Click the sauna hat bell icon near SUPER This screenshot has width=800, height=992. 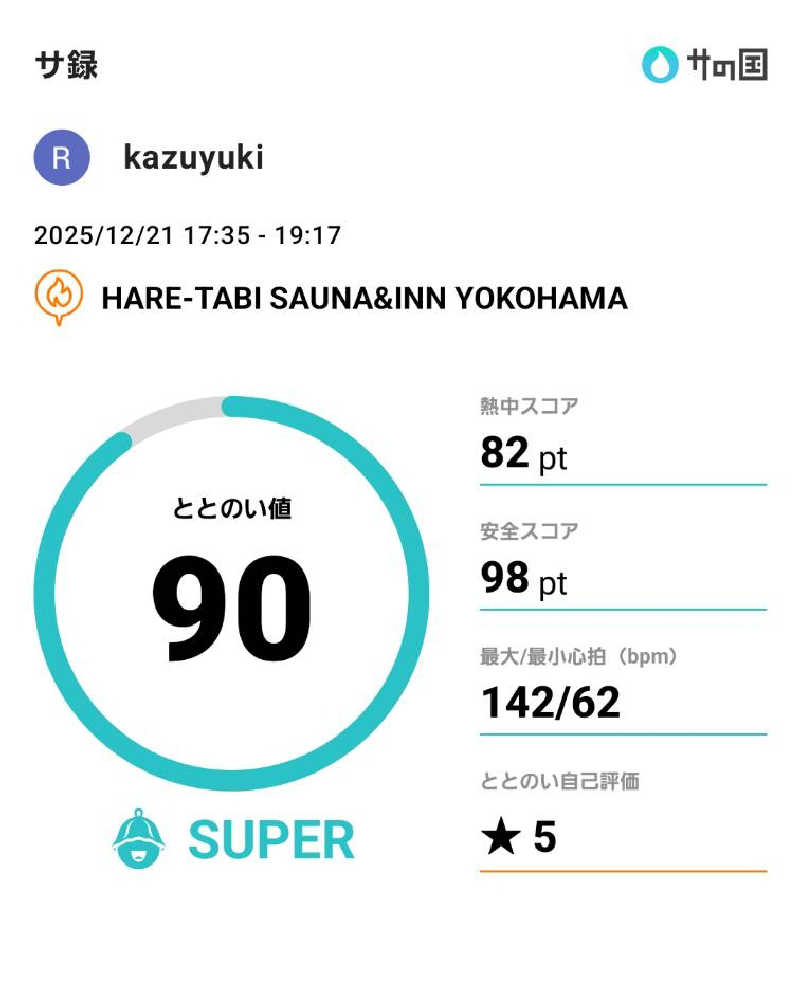pos(141,838)
